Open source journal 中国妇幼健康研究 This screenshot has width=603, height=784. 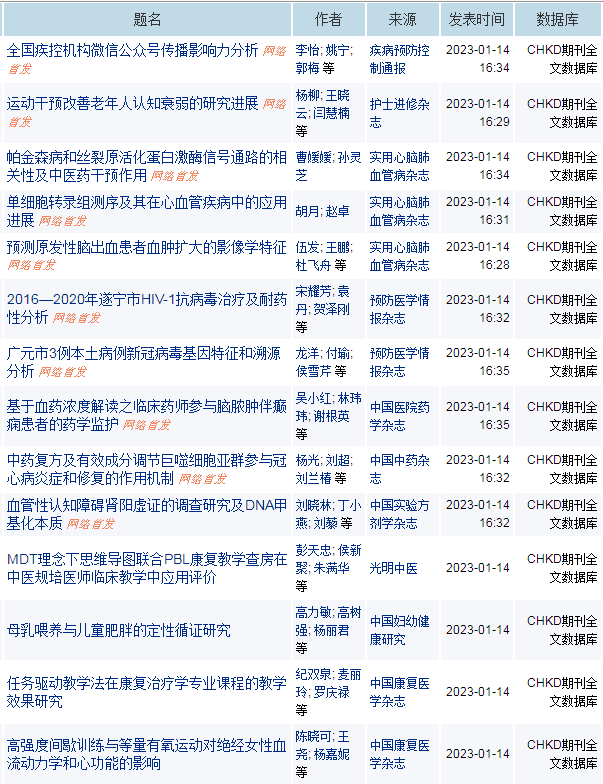click(x=398, y=621)
